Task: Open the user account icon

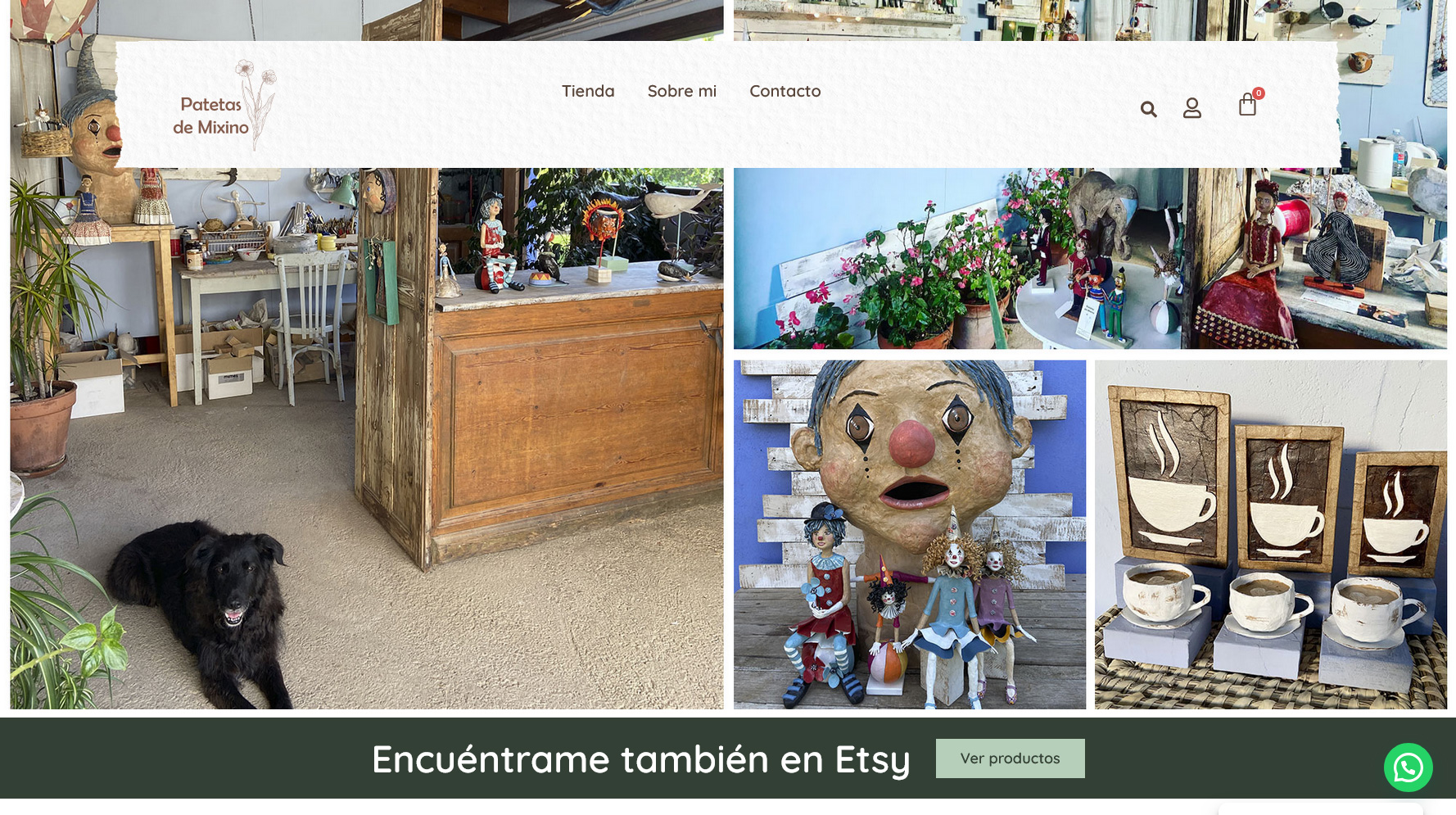Action: pos(1191,108)
